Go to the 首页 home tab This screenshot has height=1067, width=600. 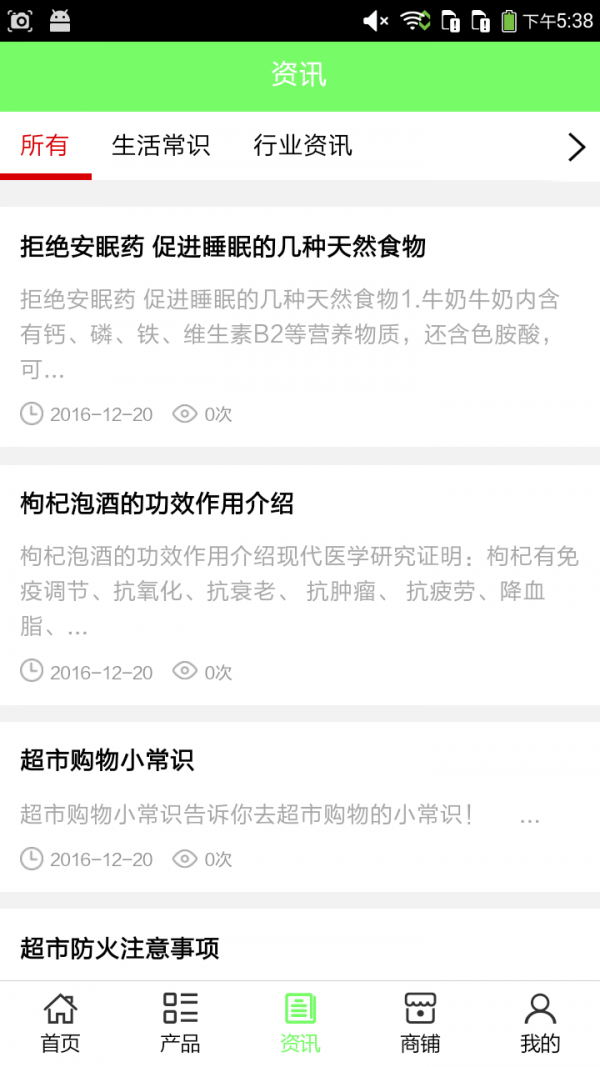tap(60, 1022)
